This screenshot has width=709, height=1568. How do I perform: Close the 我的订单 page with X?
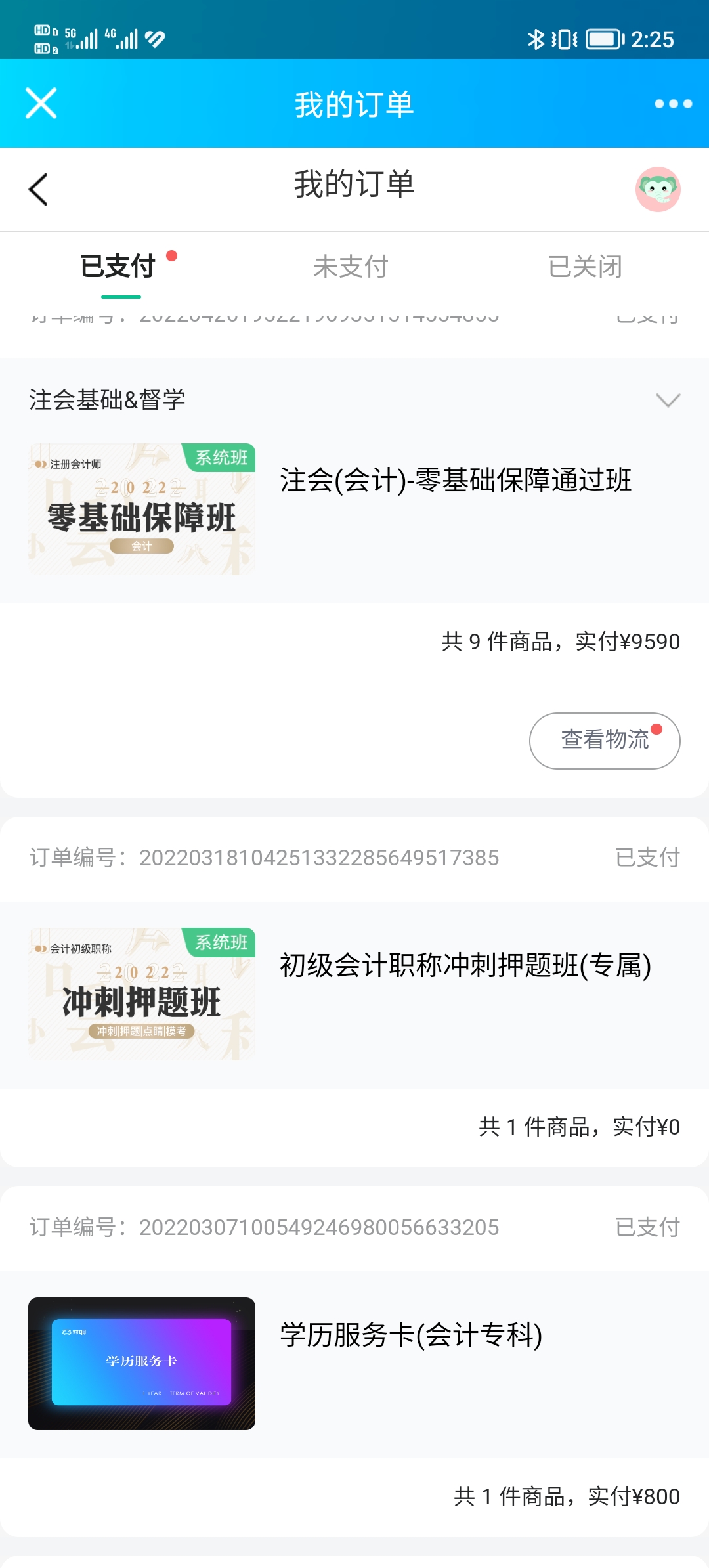click(x=41, y=103)
